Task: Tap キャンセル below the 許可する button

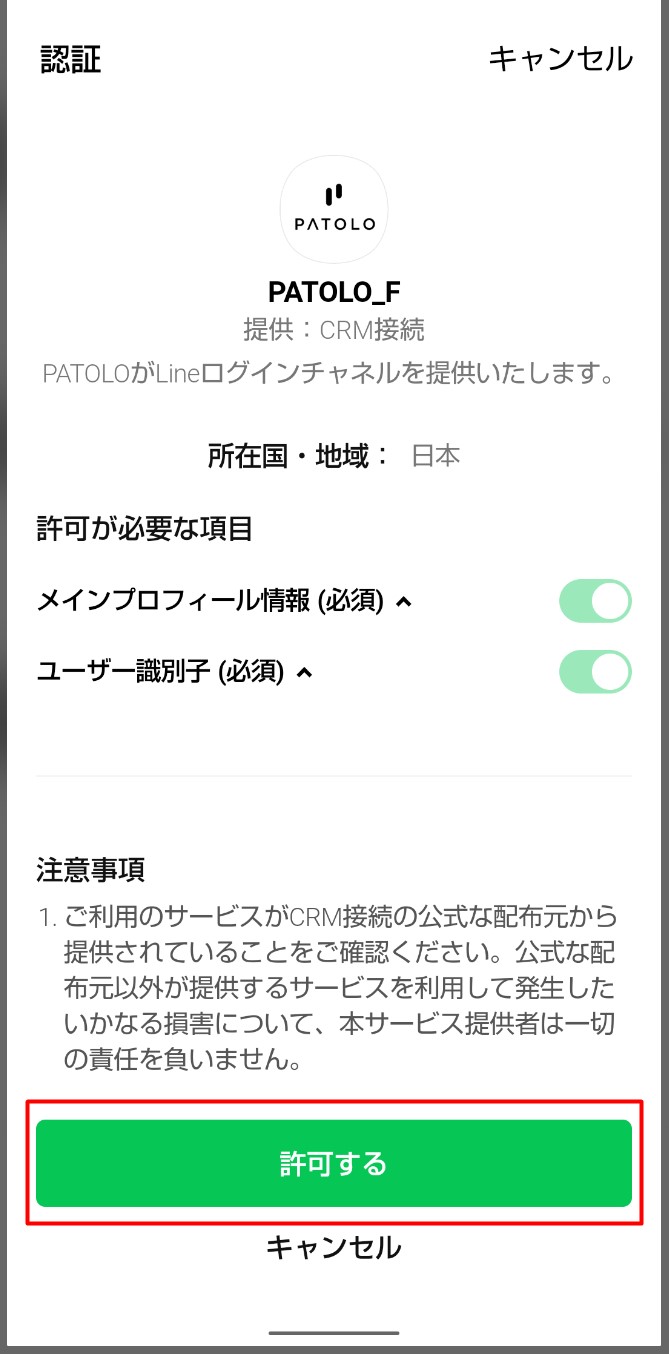Action: tap(334, 1247)
